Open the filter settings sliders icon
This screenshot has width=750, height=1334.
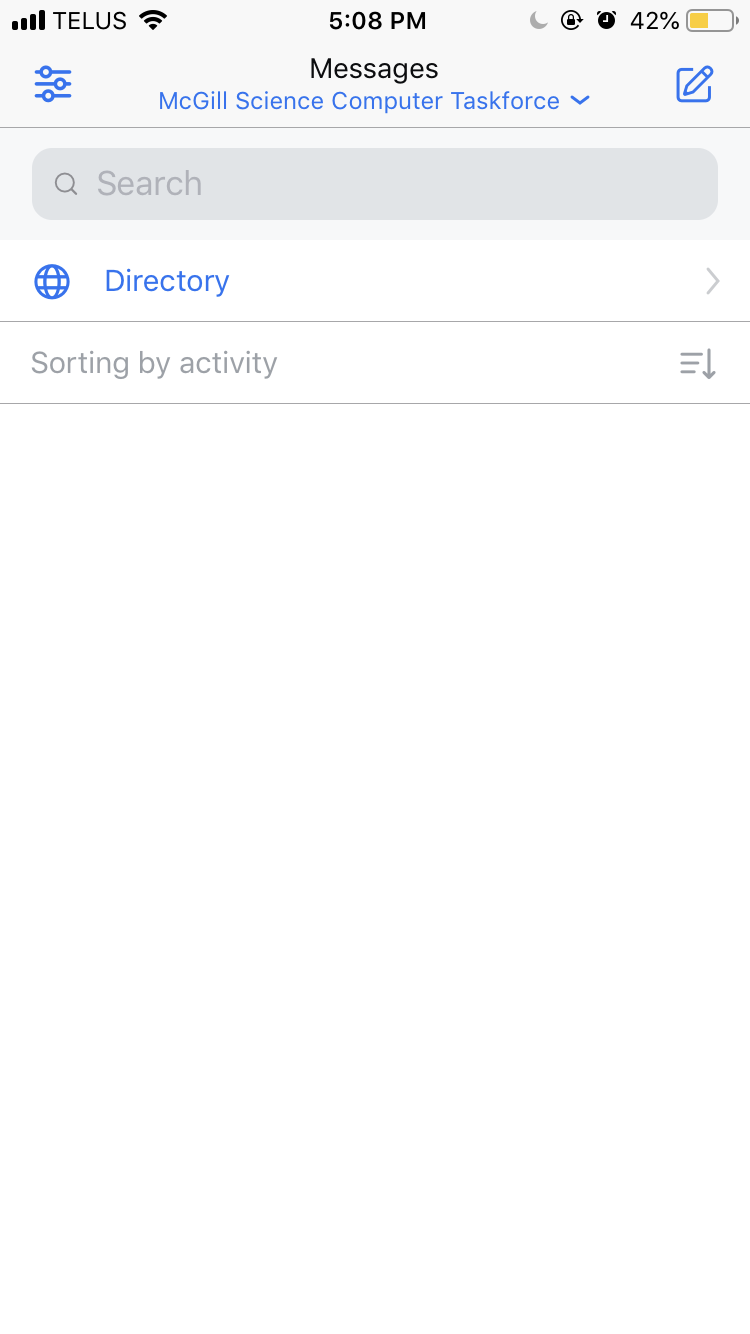(x=53, y=84)
